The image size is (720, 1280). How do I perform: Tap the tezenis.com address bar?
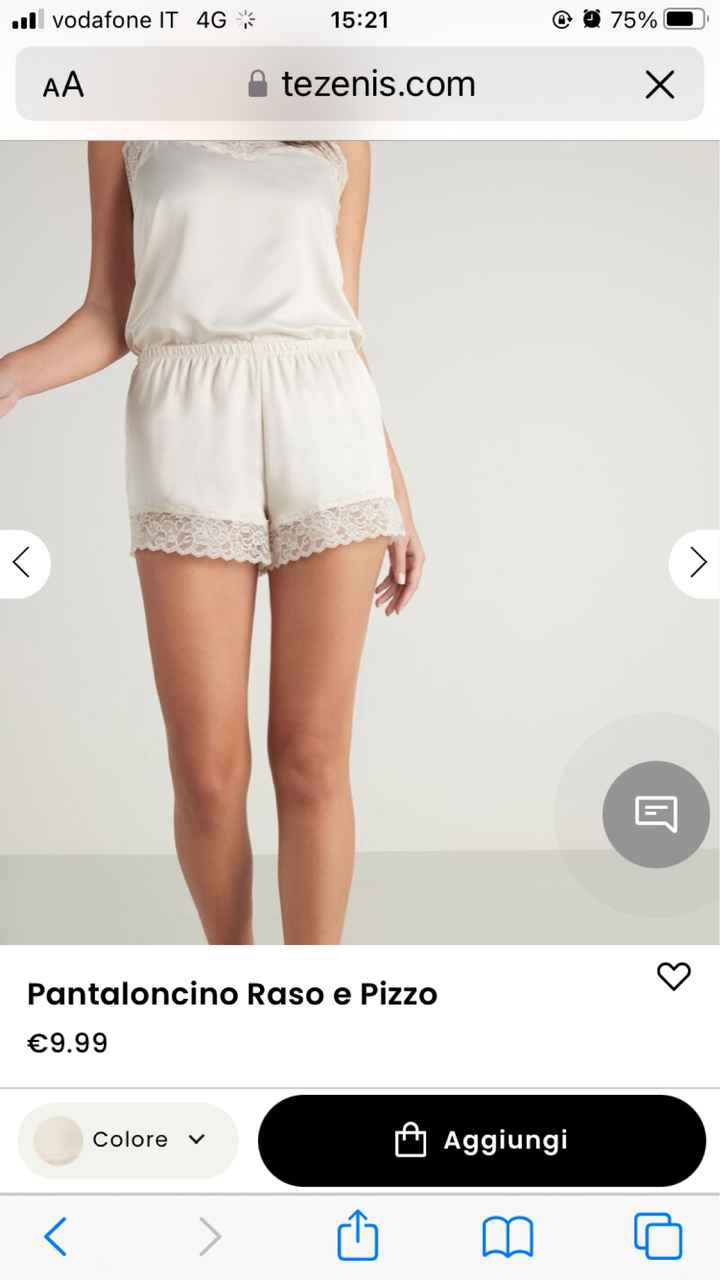click(380, 84)
